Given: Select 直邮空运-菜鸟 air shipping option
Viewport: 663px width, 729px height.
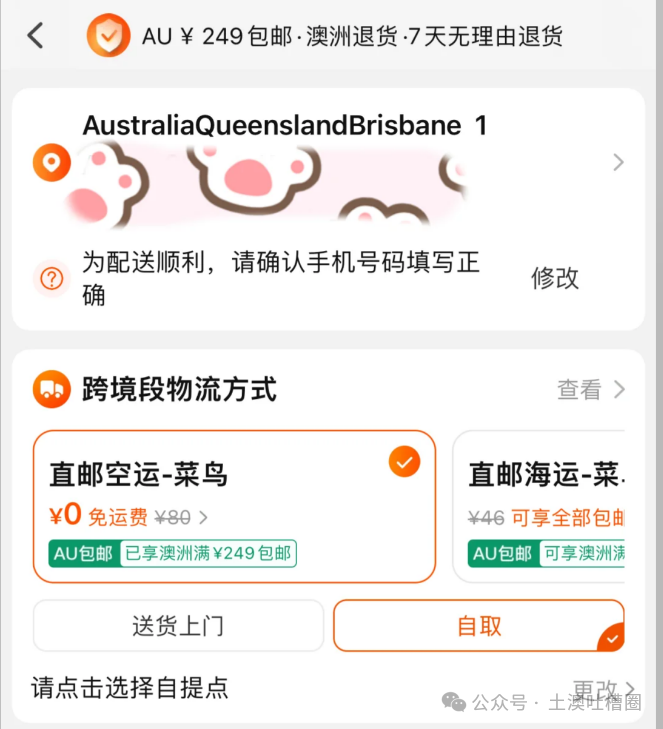Looking at the screenshot, I should pyautogui.click(x=234, y=506).
